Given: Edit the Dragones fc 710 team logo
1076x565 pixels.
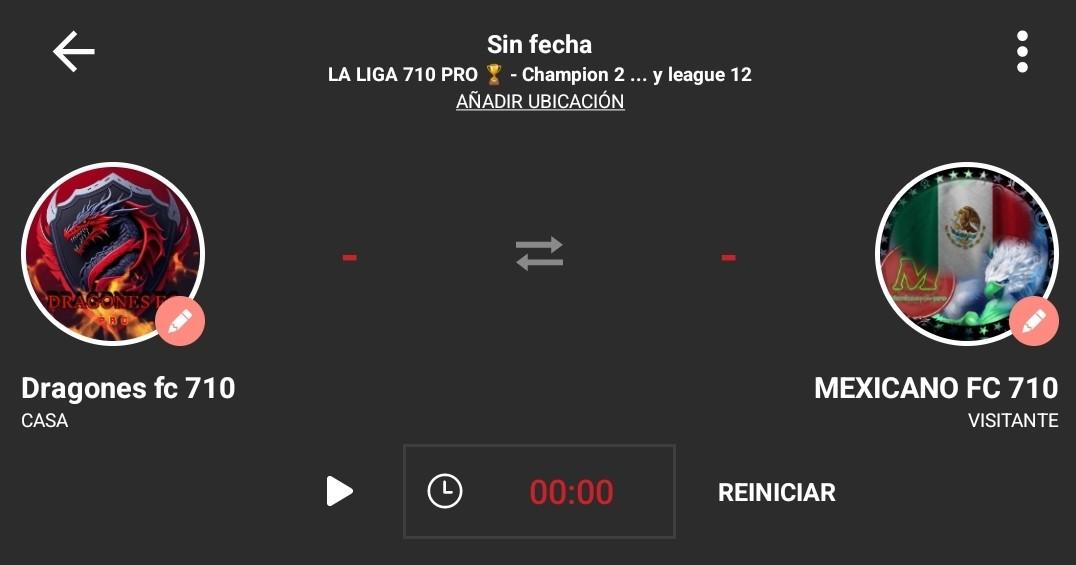Looking at the screenshot, I should [x=180, y=321].
